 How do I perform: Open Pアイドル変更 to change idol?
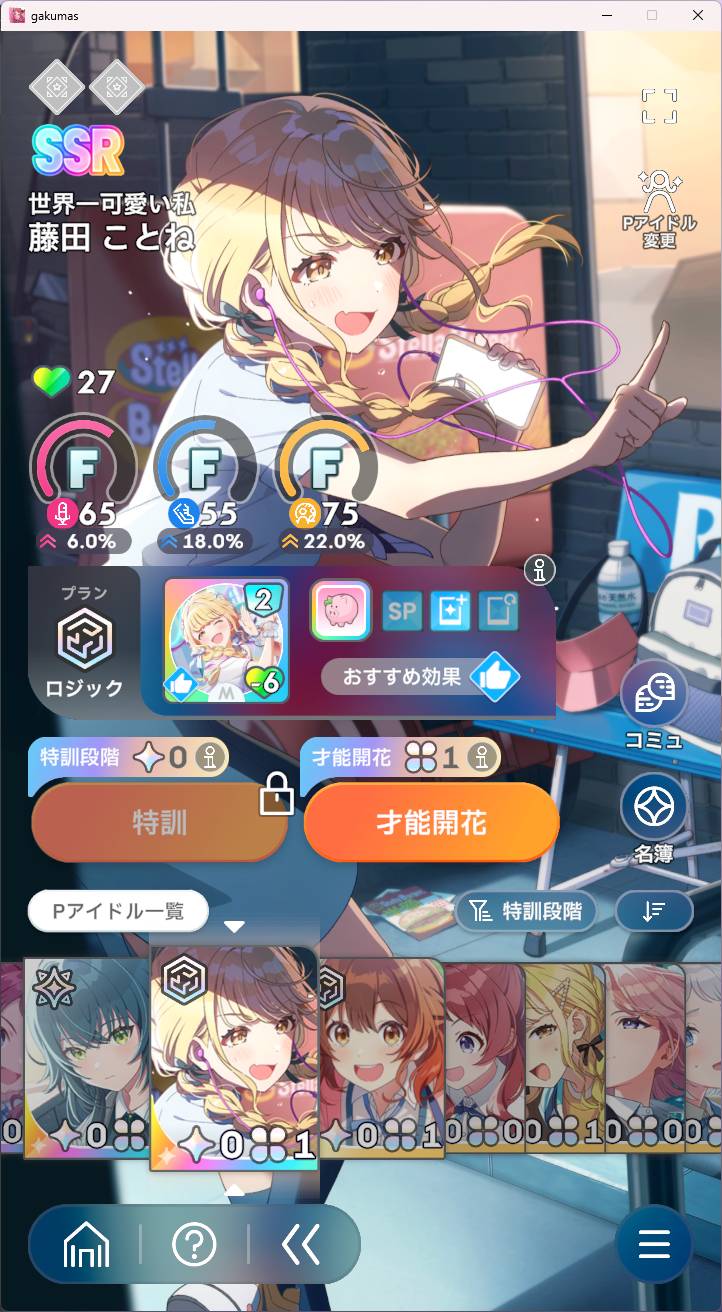[x=659, y=208]
